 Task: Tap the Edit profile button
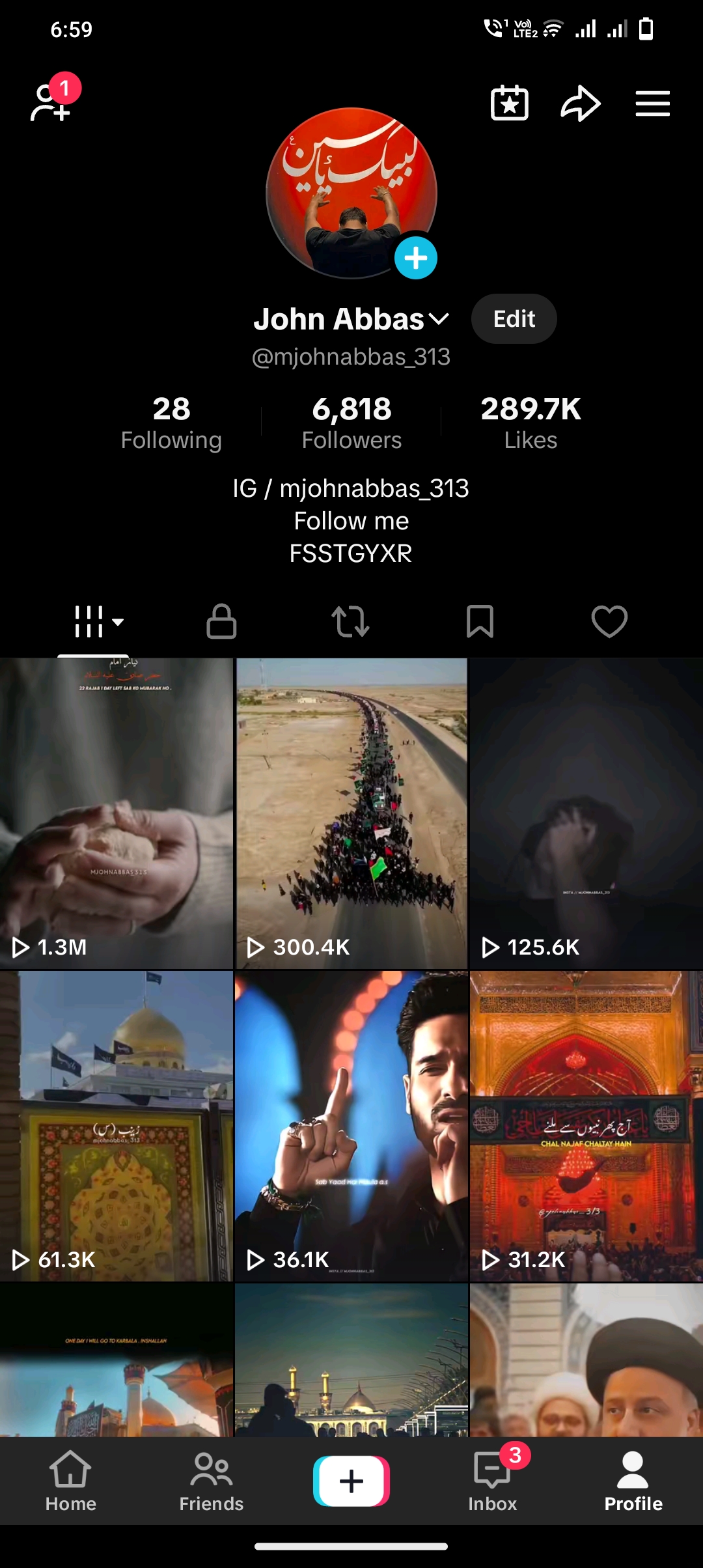pyautogui.click(x=514, y=319)
